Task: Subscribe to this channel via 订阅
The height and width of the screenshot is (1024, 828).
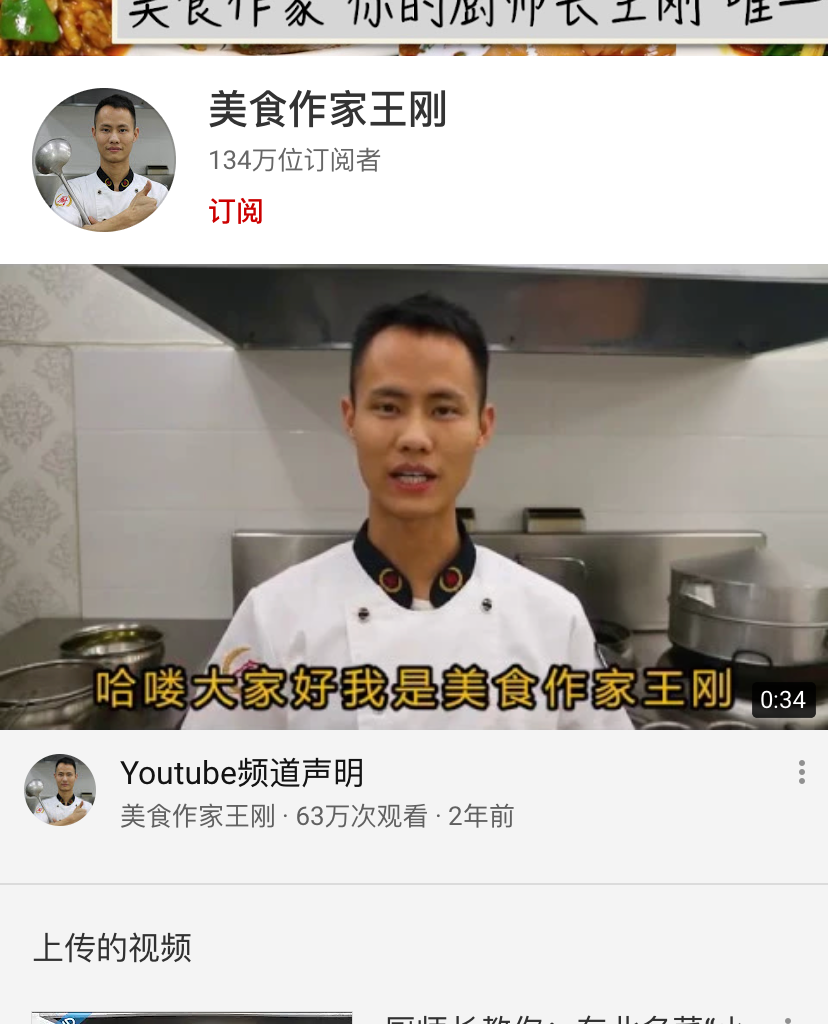Action: [236, 211]
